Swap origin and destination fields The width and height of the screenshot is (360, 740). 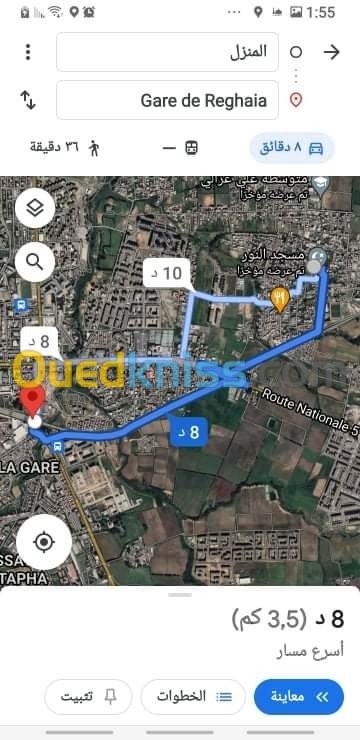(x=28, y=100)
